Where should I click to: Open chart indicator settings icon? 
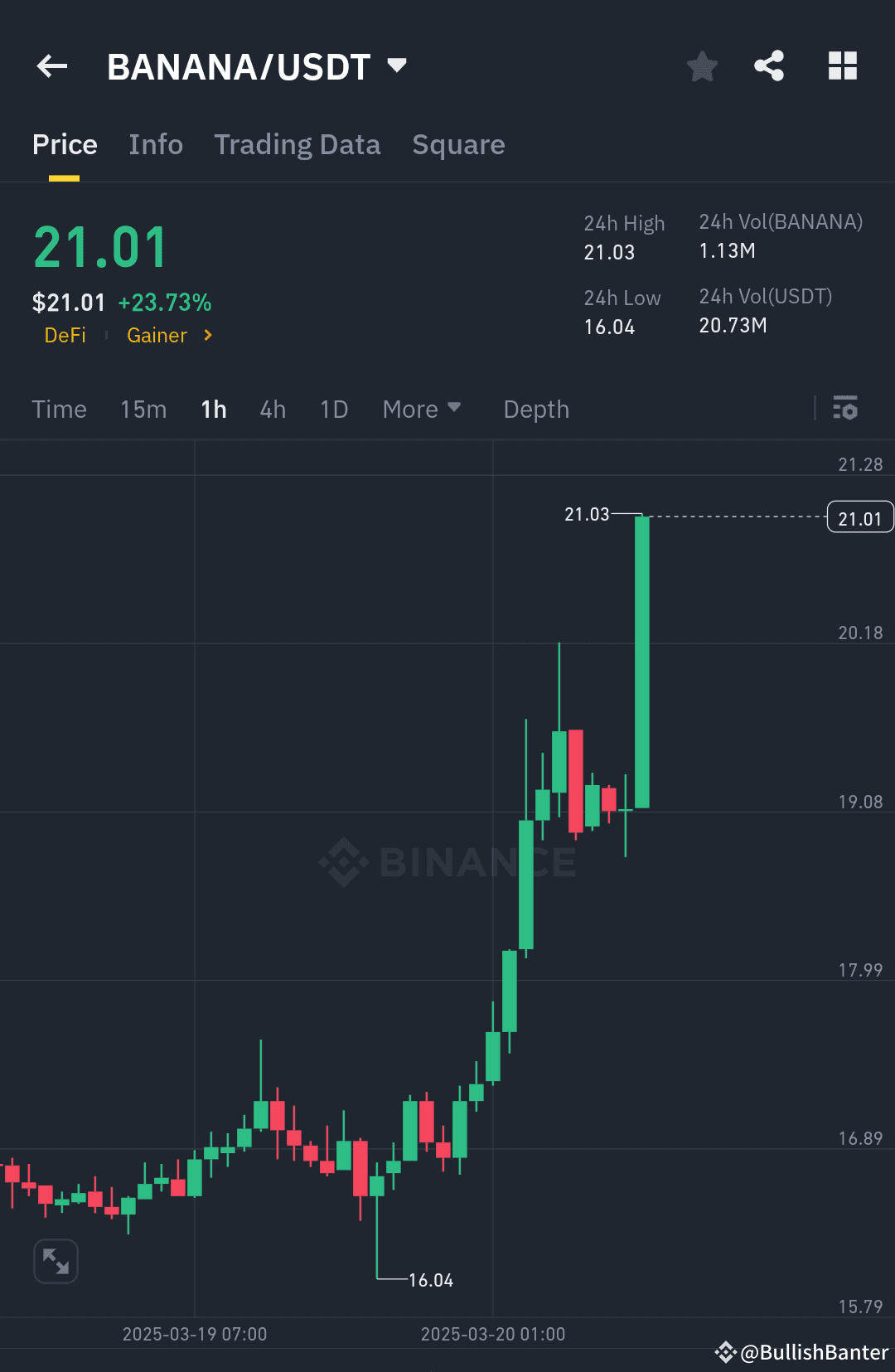pyautogui.click(x=846, y=409)
